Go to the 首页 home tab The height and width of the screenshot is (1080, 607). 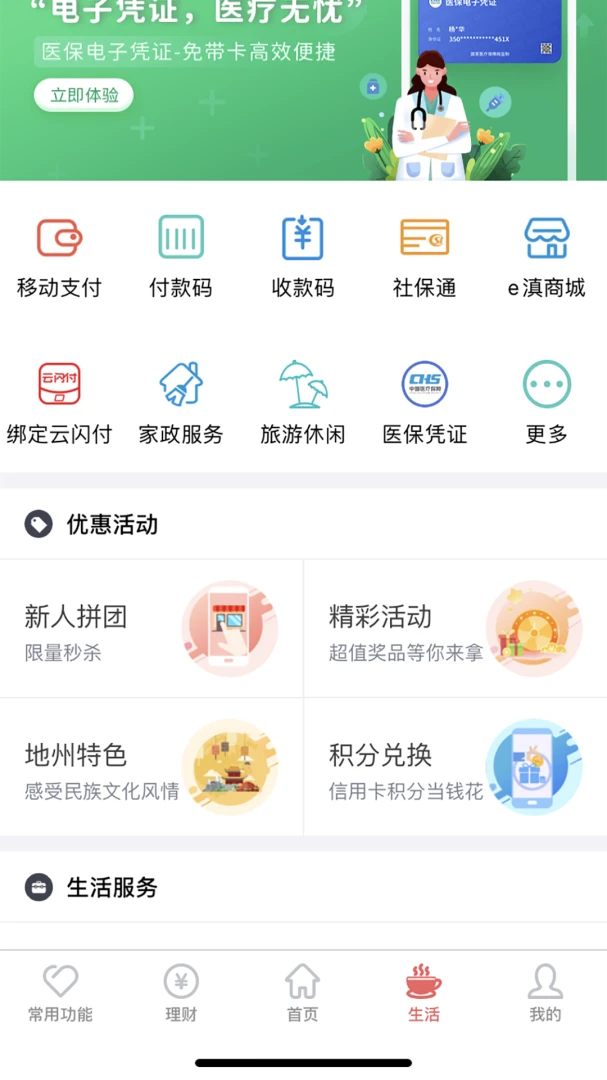point(303,993)
